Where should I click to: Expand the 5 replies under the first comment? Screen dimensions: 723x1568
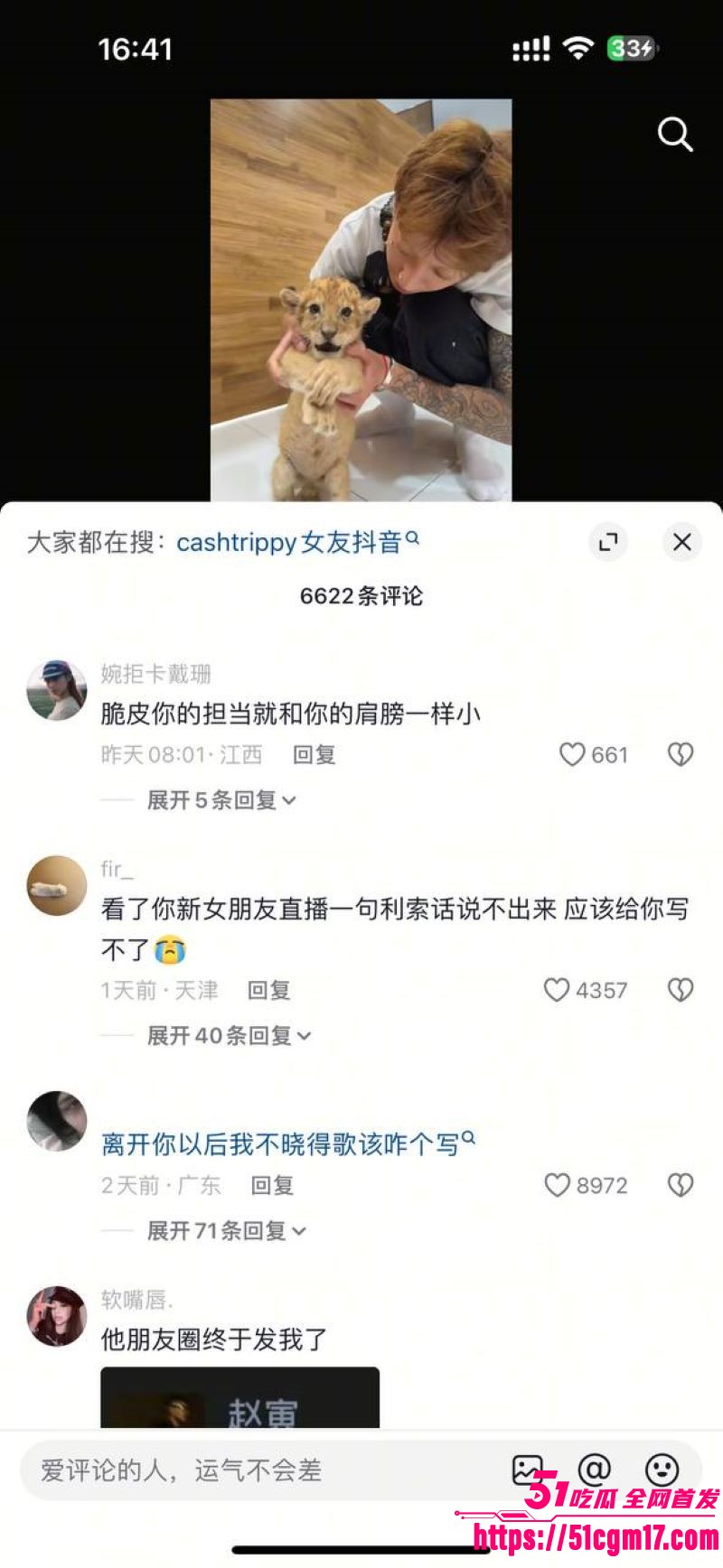click(x=219, y=800)
